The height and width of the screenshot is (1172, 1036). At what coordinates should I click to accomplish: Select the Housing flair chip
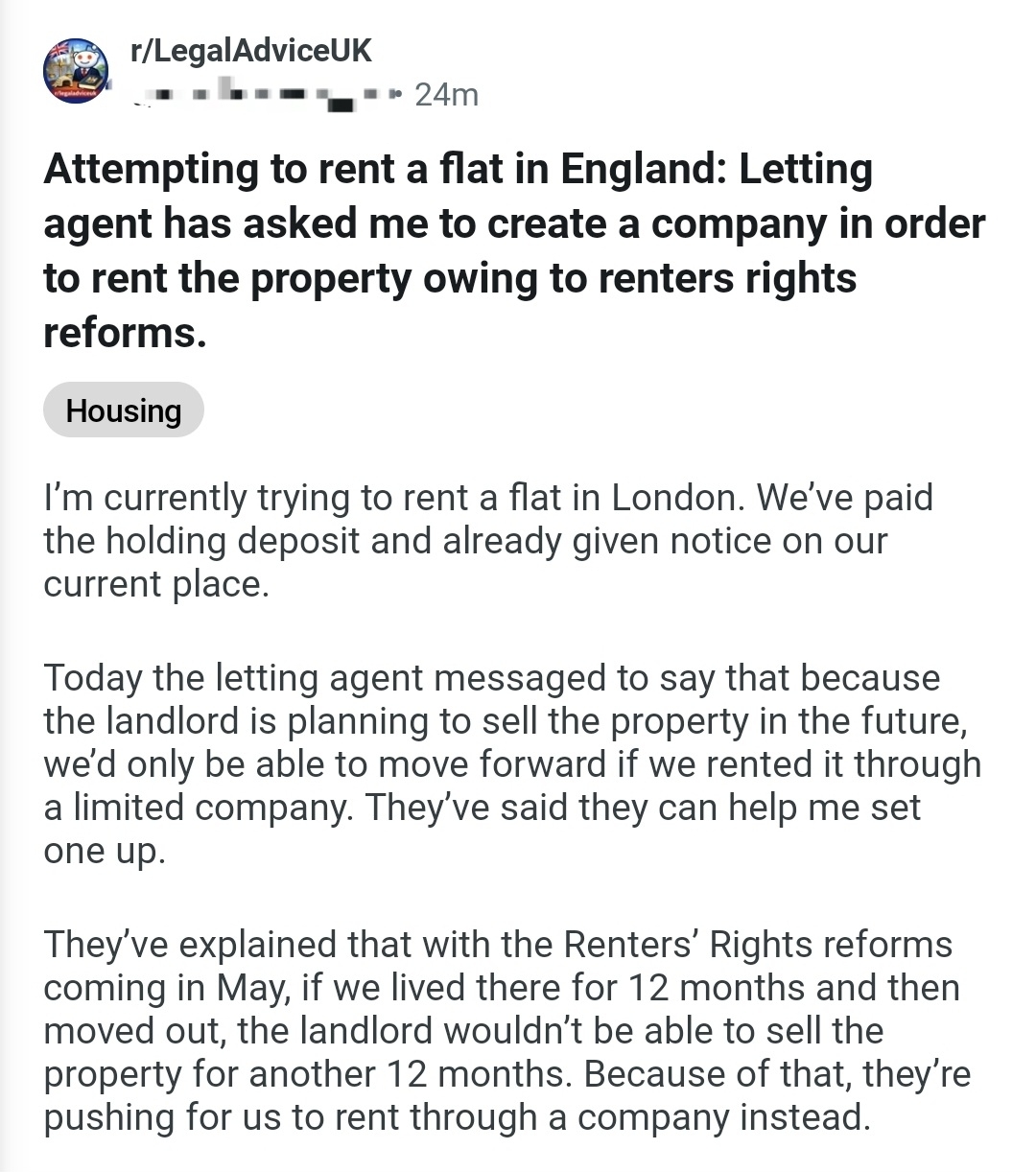pyautogui.click(x=124, y=410)
